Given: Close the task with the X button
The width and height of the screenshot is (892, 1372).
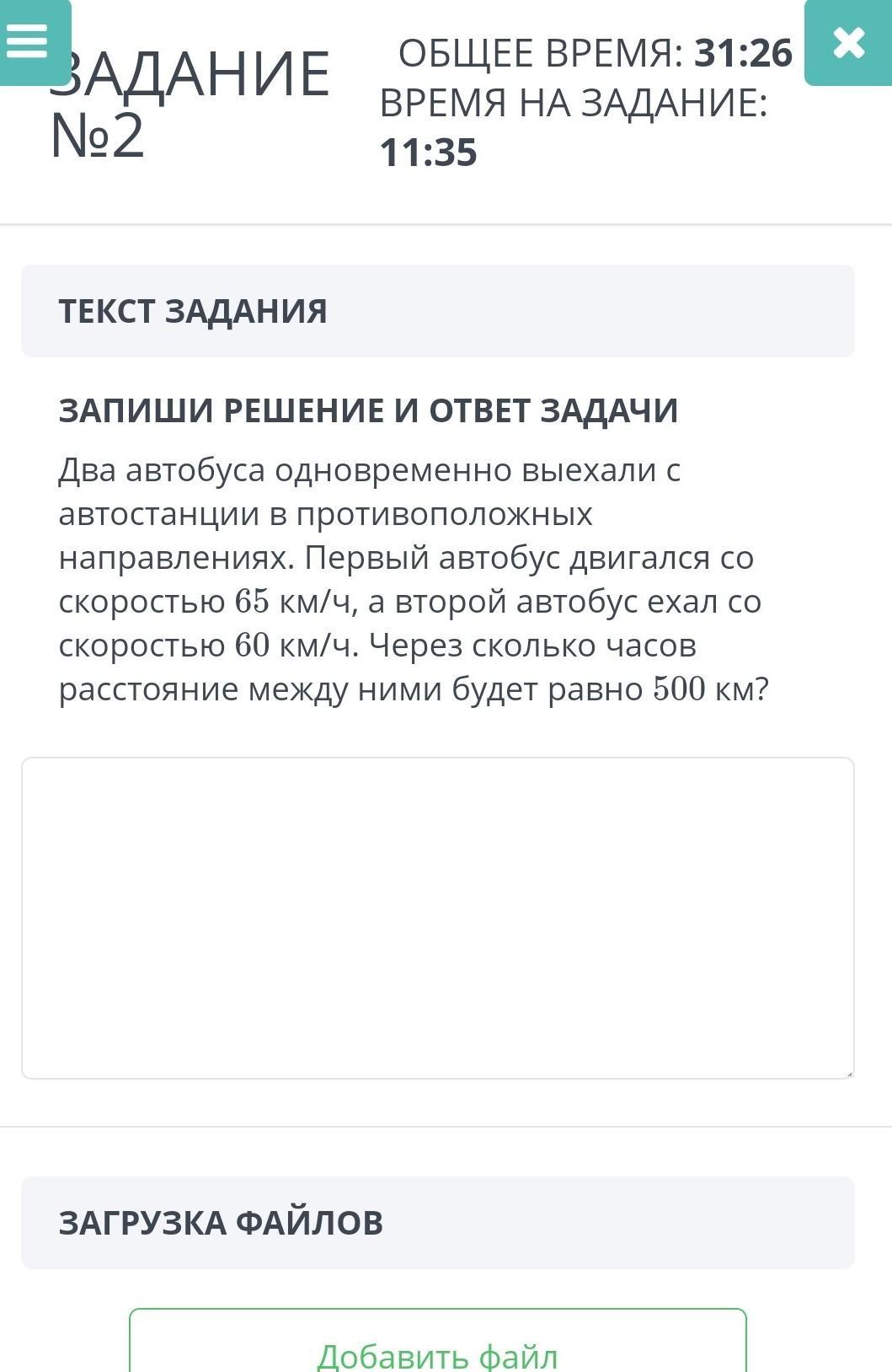Looking at the screenshot, I should click(848, 42).
